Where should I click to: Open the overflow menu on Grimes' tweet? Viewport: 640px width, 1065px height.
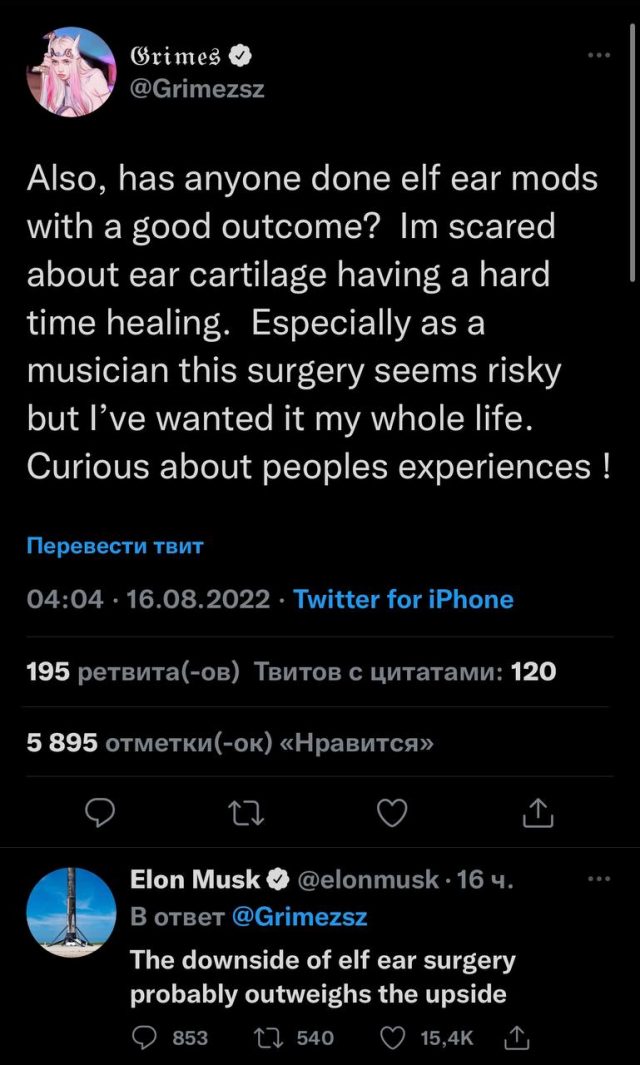(x=599, y=54)
